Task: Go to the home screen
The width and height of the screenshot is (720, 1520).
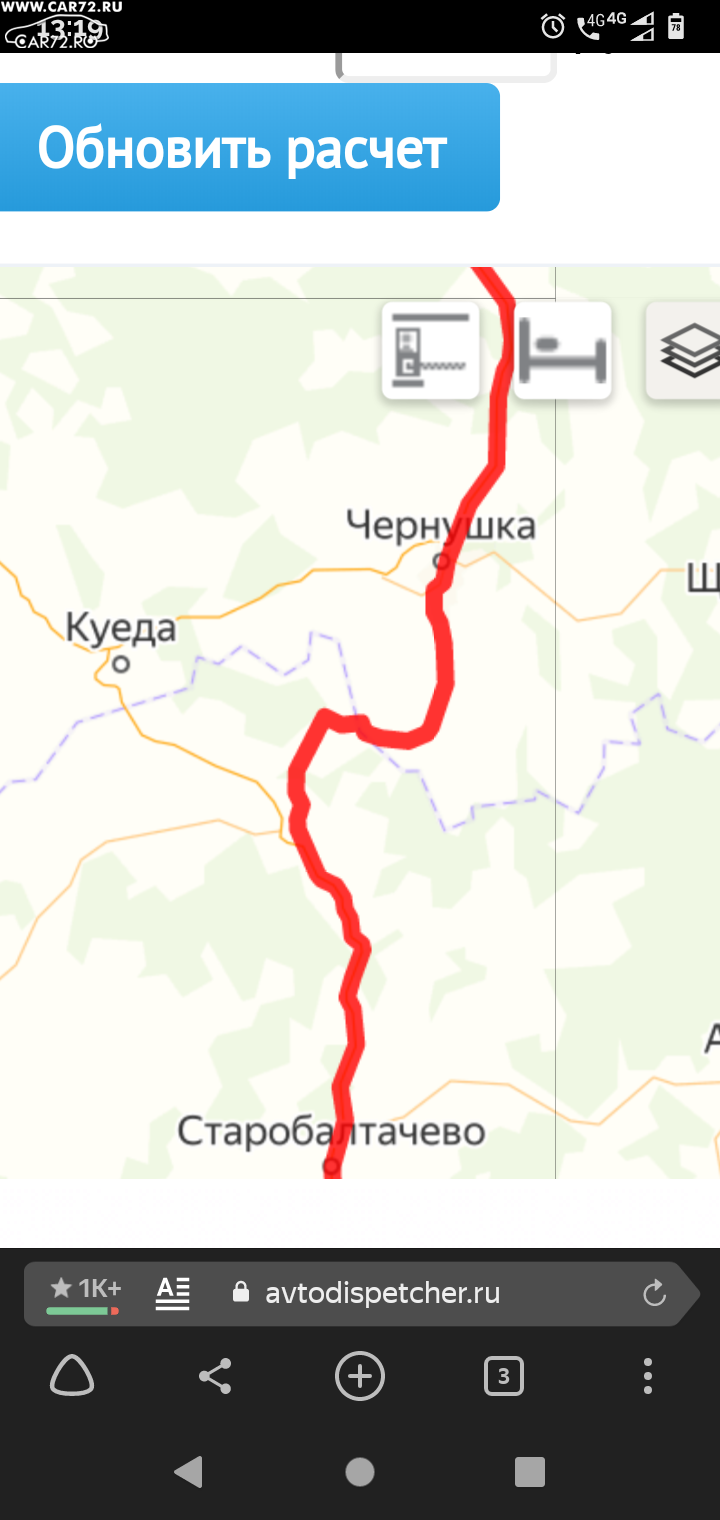Action: point(360,1472)
